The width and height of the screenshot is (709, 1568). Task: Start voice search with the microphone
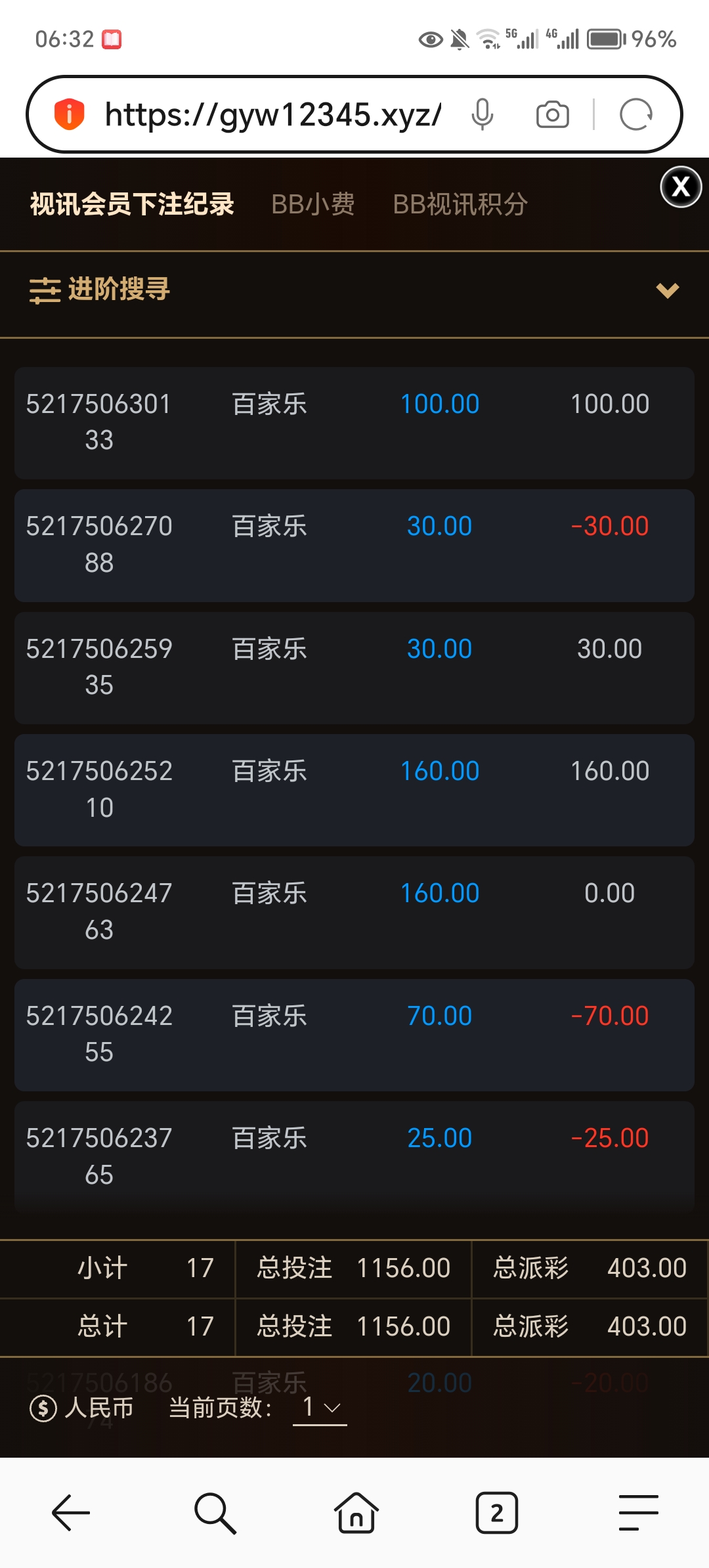pyautogui.click(x=483, y=115)
